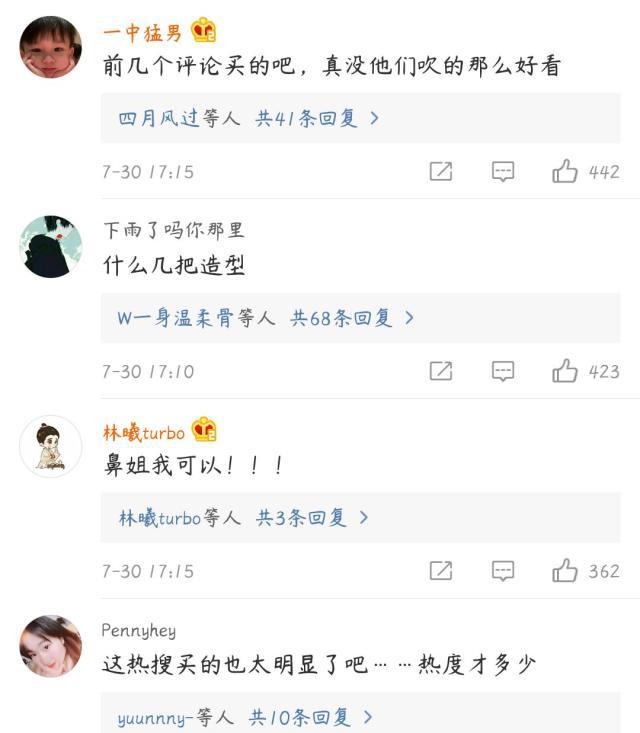Reply to 林曦turbo's comment
The image size is (640, 733).
503,571
